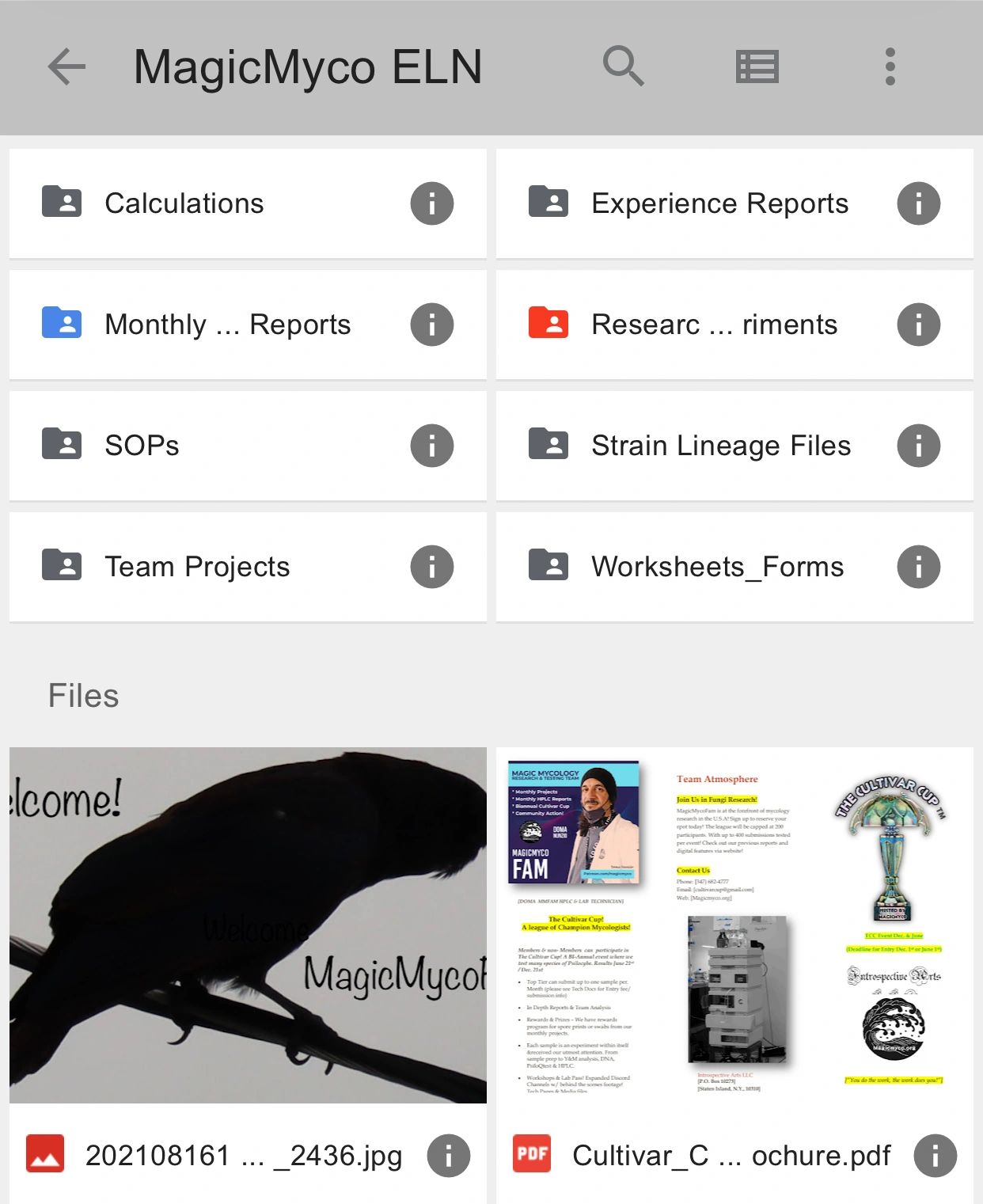The width and height of the screenshot is (983, 1204).
Task: Open the blue Monthly Reports folder
Action: [x=228, y=325]
